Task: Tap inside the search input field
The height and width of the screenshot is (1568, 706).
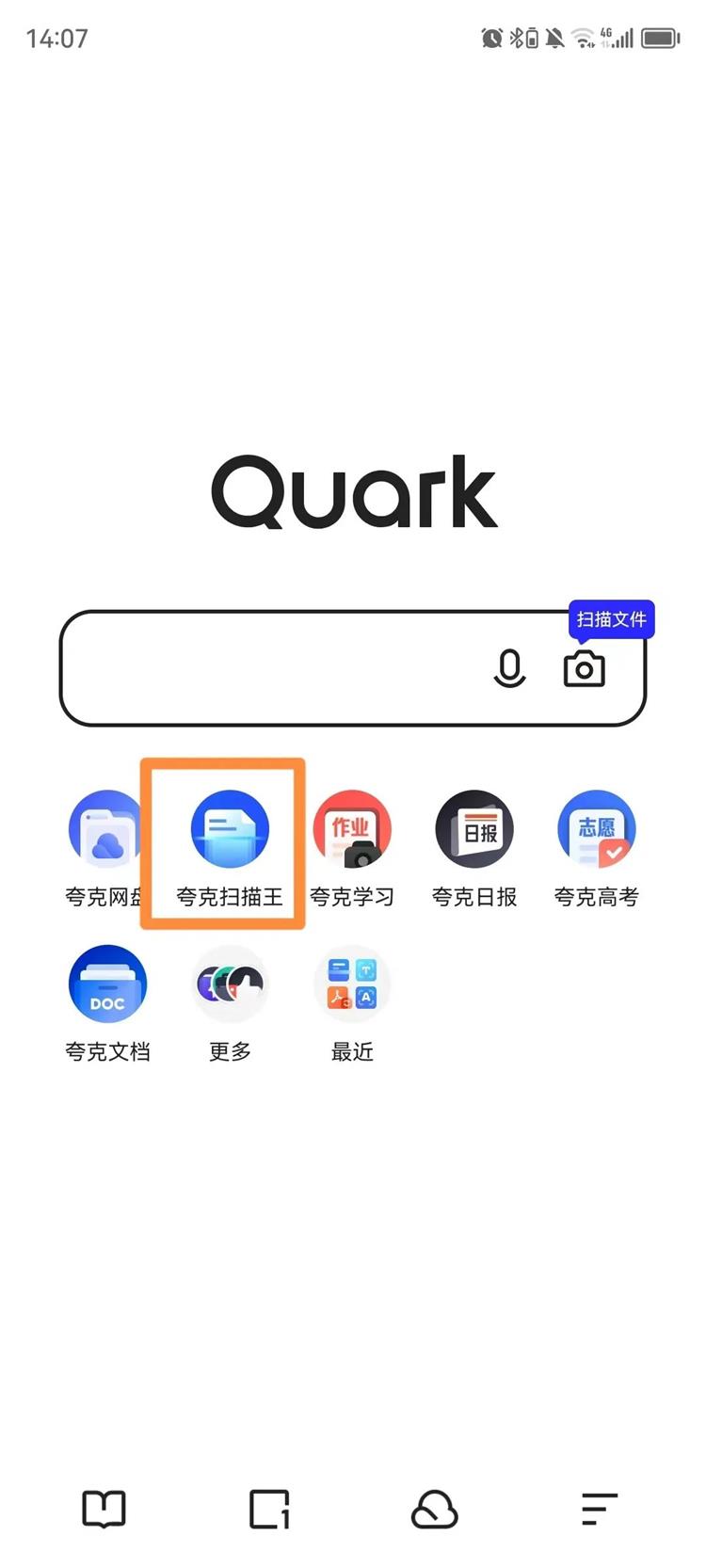Action: (282, 669)
